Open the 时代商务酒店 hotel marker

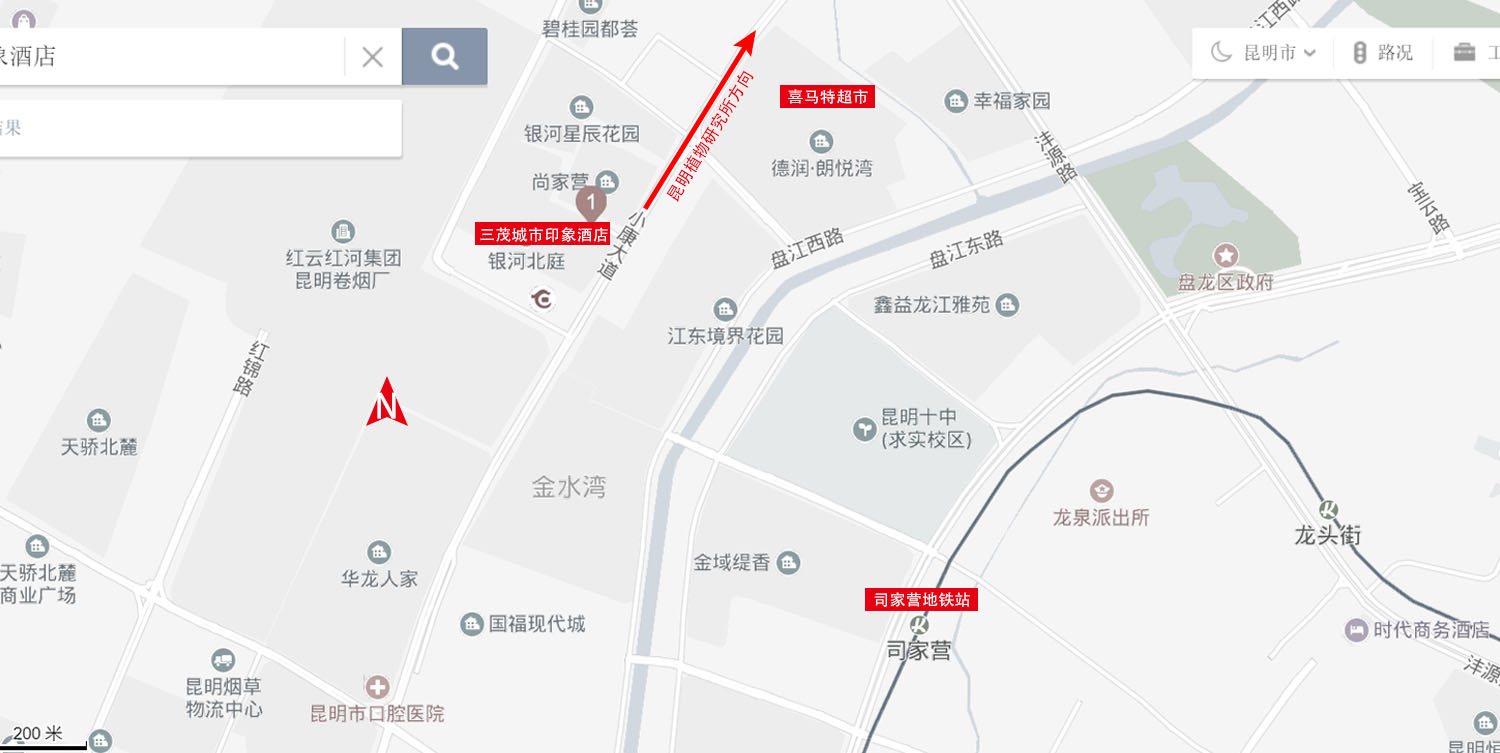click(x=1356, y=630)
